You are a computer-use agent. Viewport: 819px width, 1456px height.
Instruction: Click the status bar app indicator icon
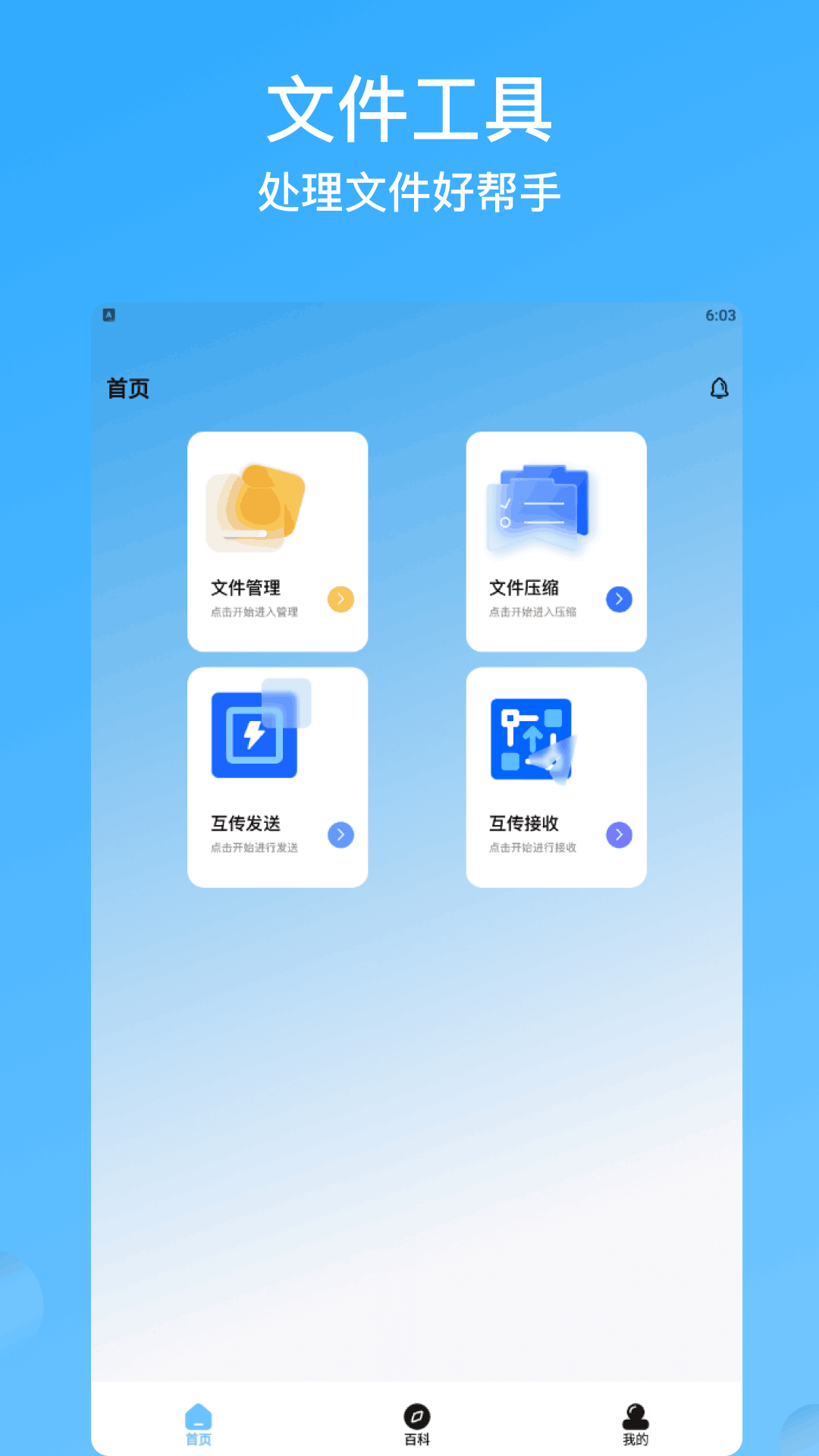[109, 313]
